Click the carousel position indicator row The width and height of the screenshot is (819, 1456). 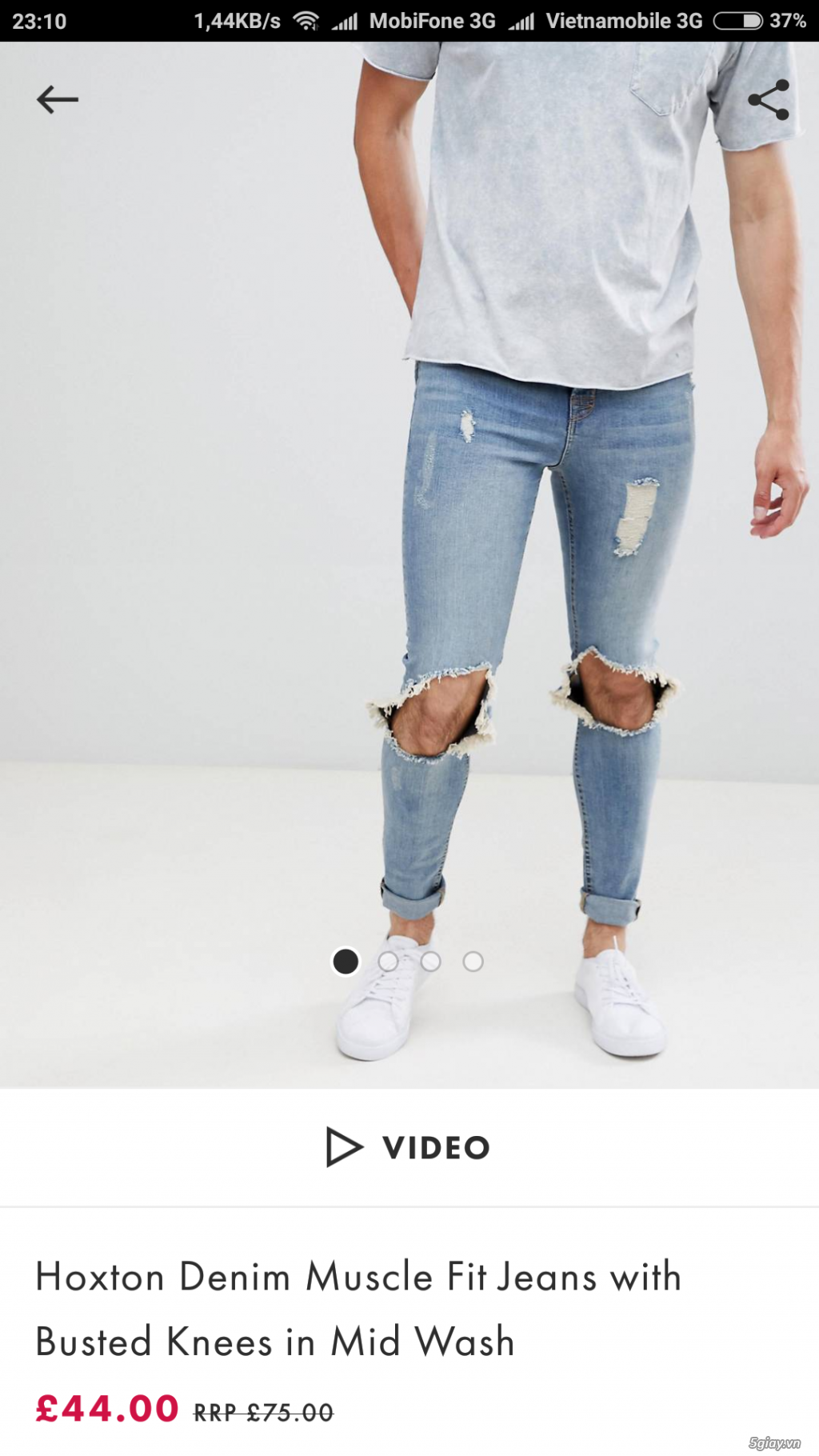tap(409, 962)
